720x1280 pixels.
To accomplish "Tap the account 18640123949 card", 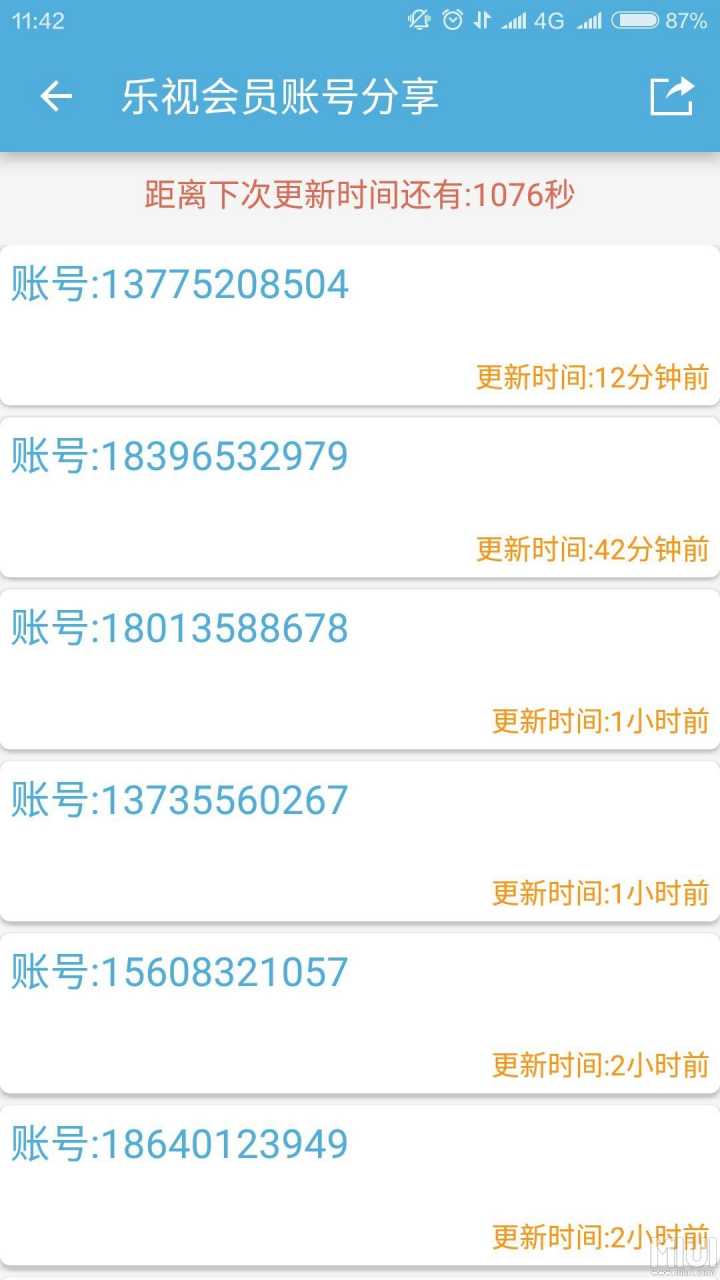I will pos(360,1185).
